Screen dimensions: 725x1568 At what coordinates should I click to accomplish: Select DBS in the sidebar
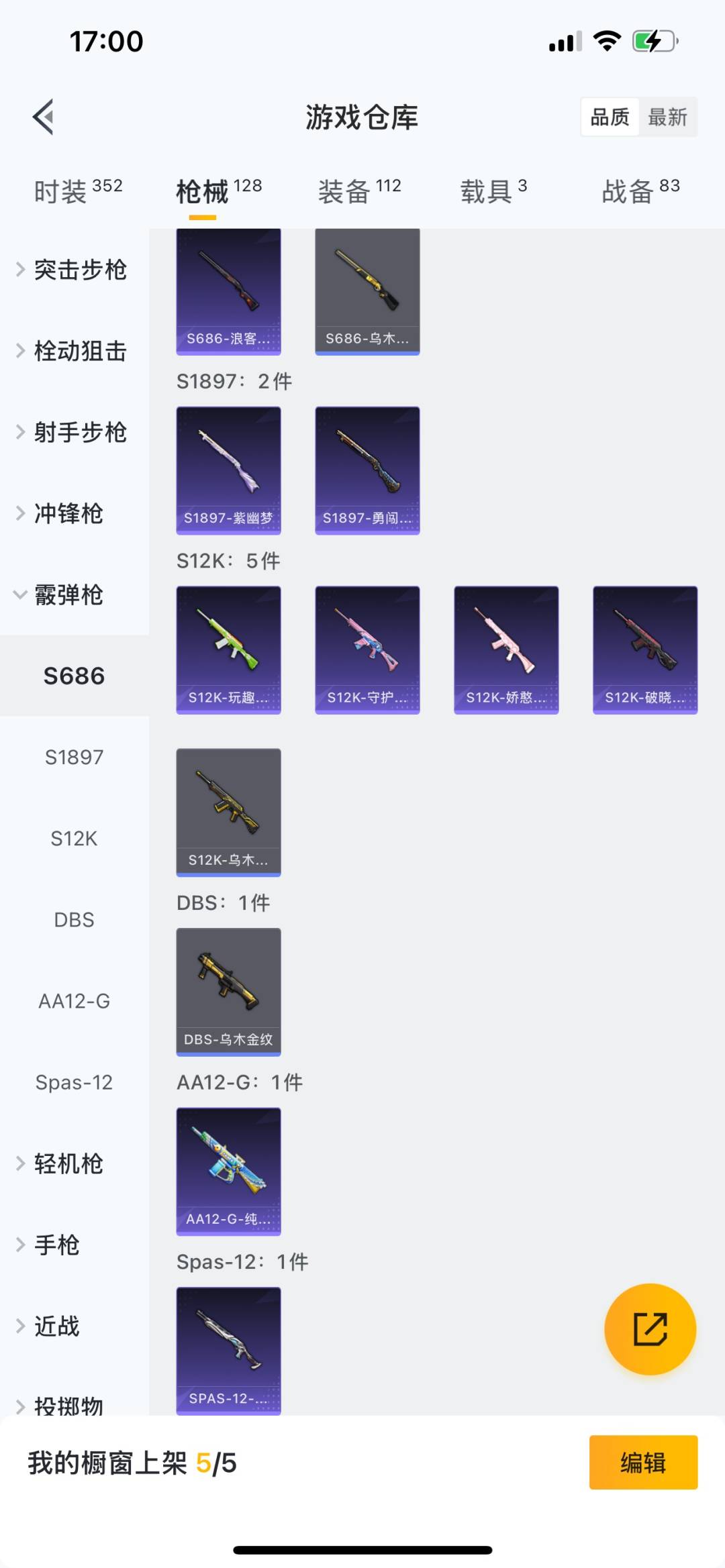(74, 920)
